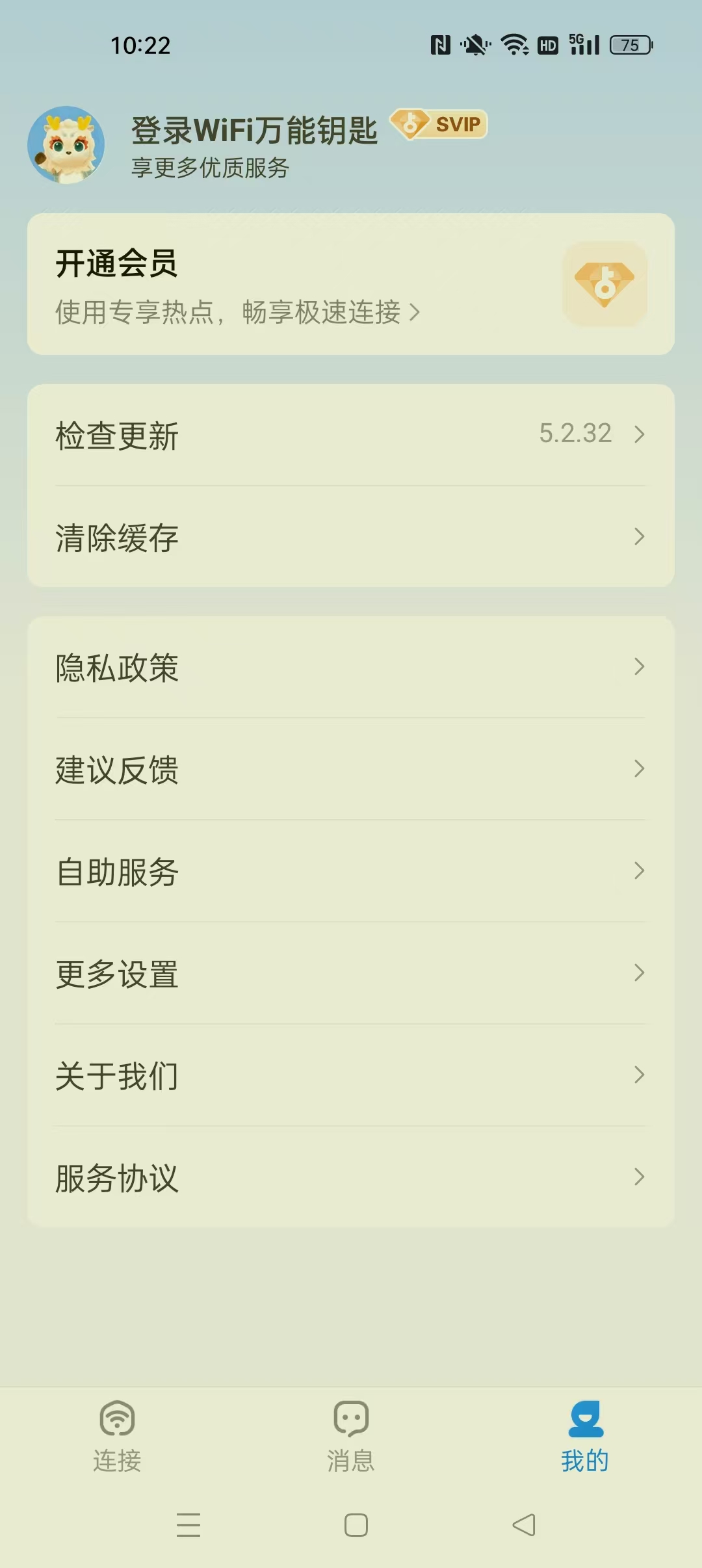Tap the profile avatar to log in

coord(66,145)
